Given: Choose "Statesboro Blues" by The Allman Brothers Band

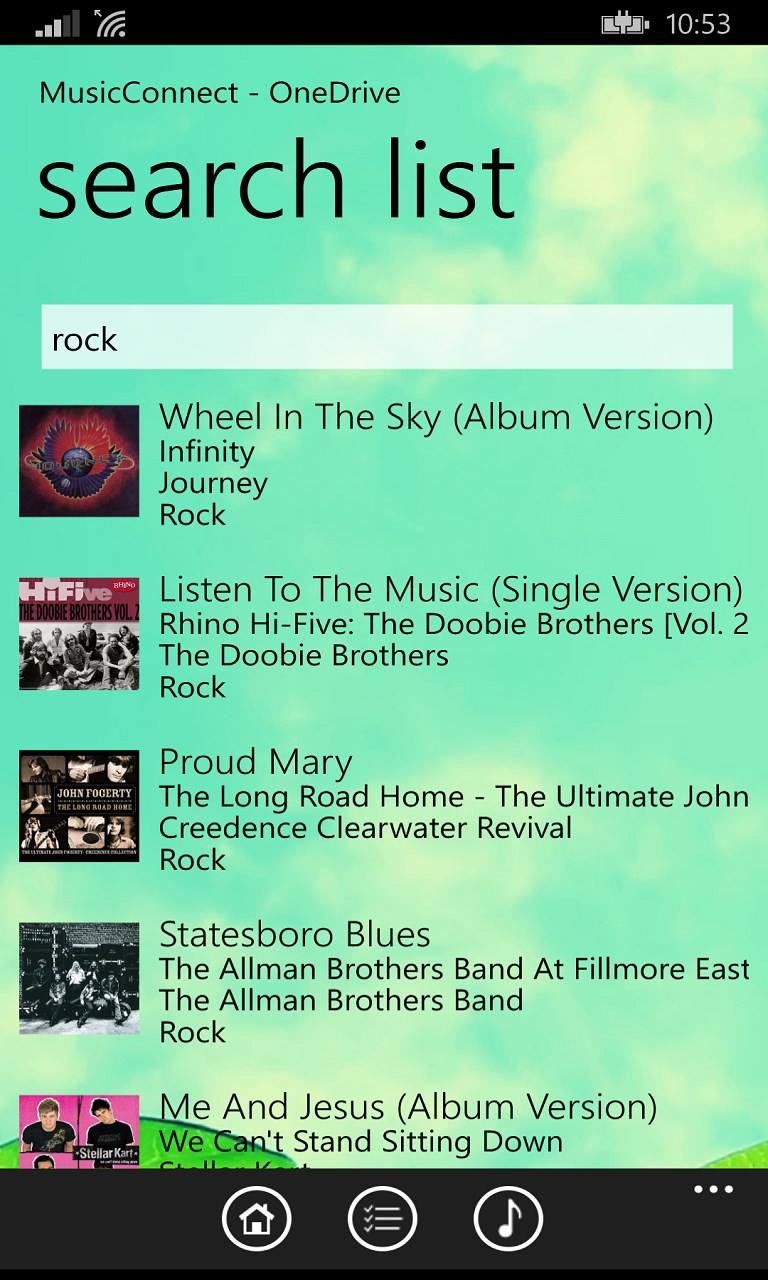Looking at the screenshot, I should click(x=295, y=935).
